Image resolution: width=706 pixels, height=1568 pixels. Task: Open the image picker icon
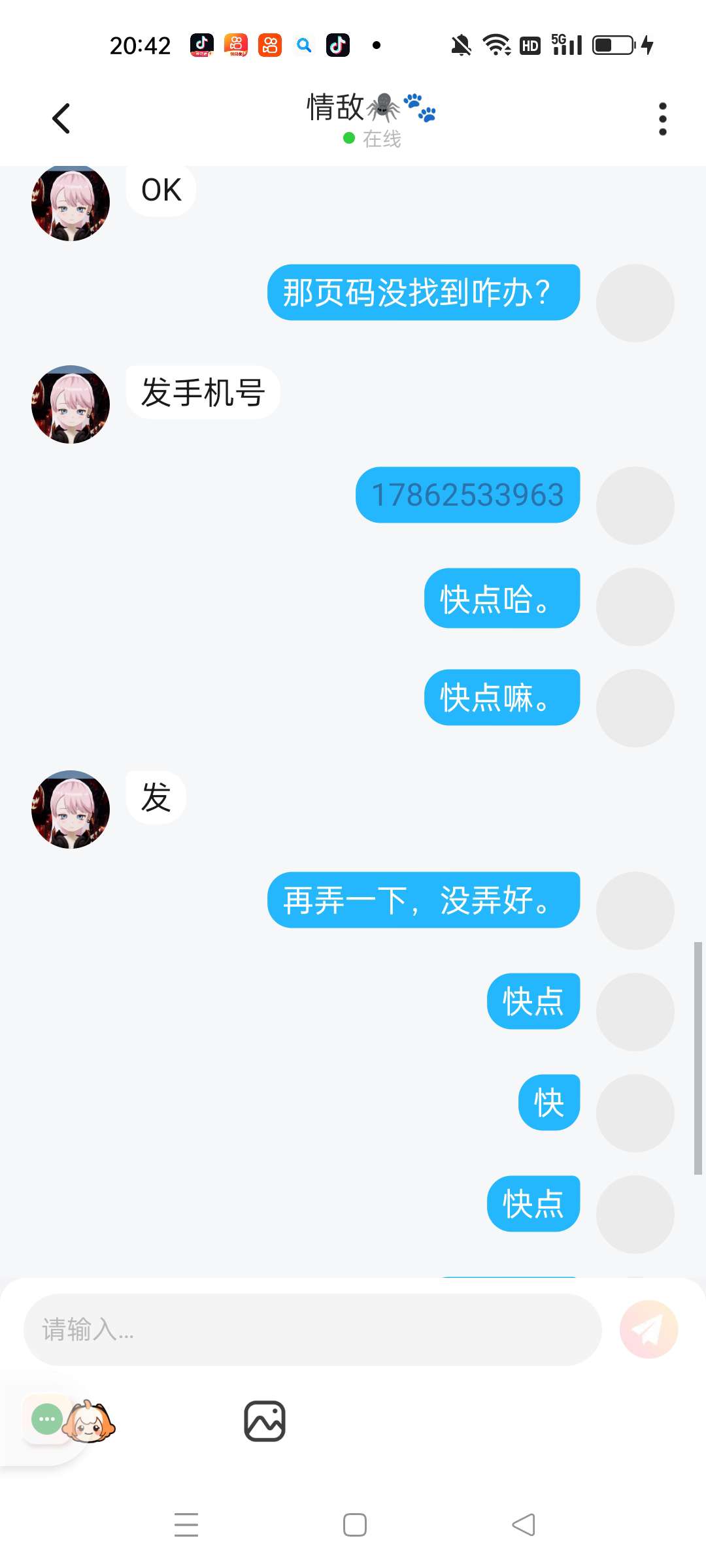(265, 1421)
